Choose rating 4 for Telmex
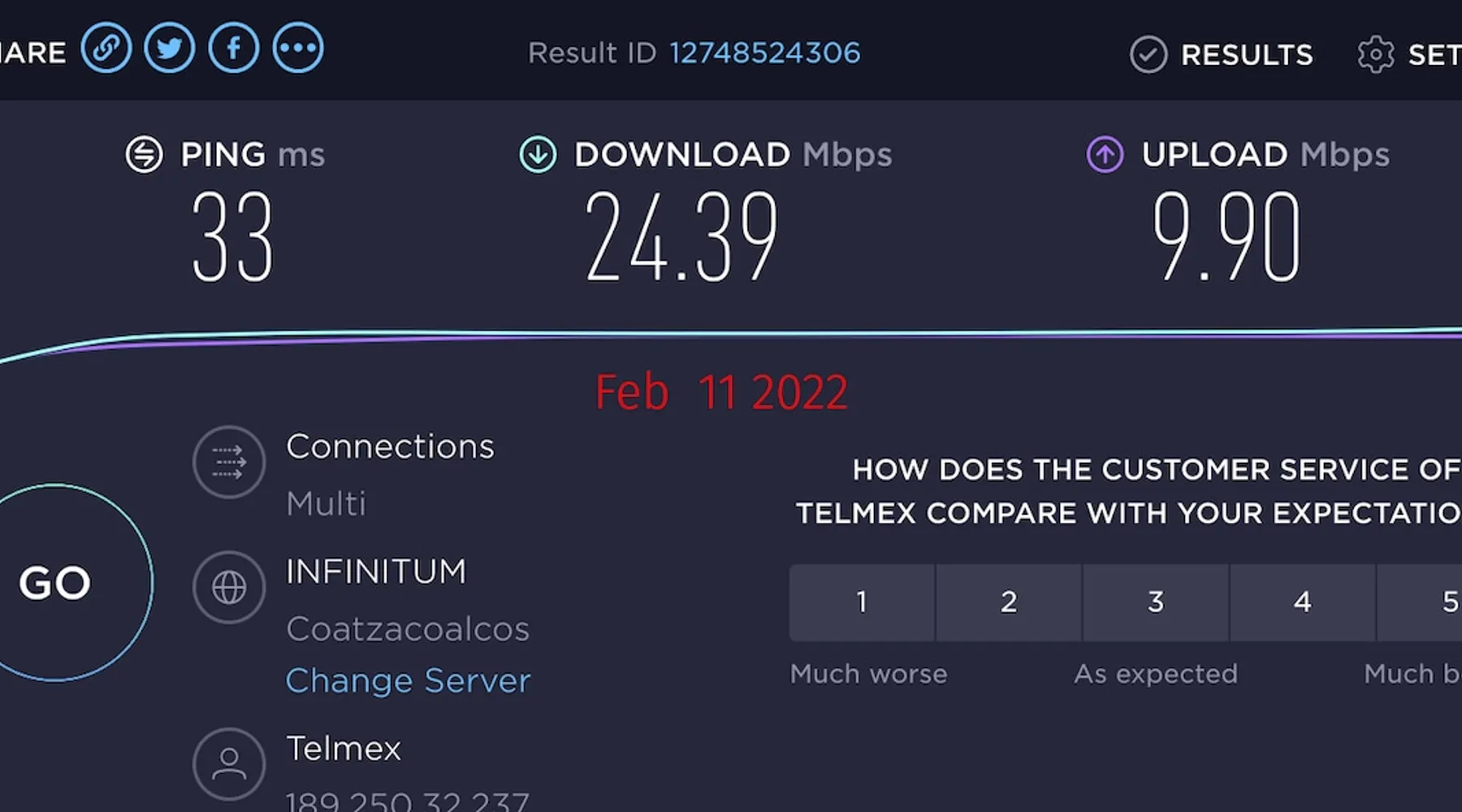This screenshot has width=1462, height=812. coord(1303,602)
